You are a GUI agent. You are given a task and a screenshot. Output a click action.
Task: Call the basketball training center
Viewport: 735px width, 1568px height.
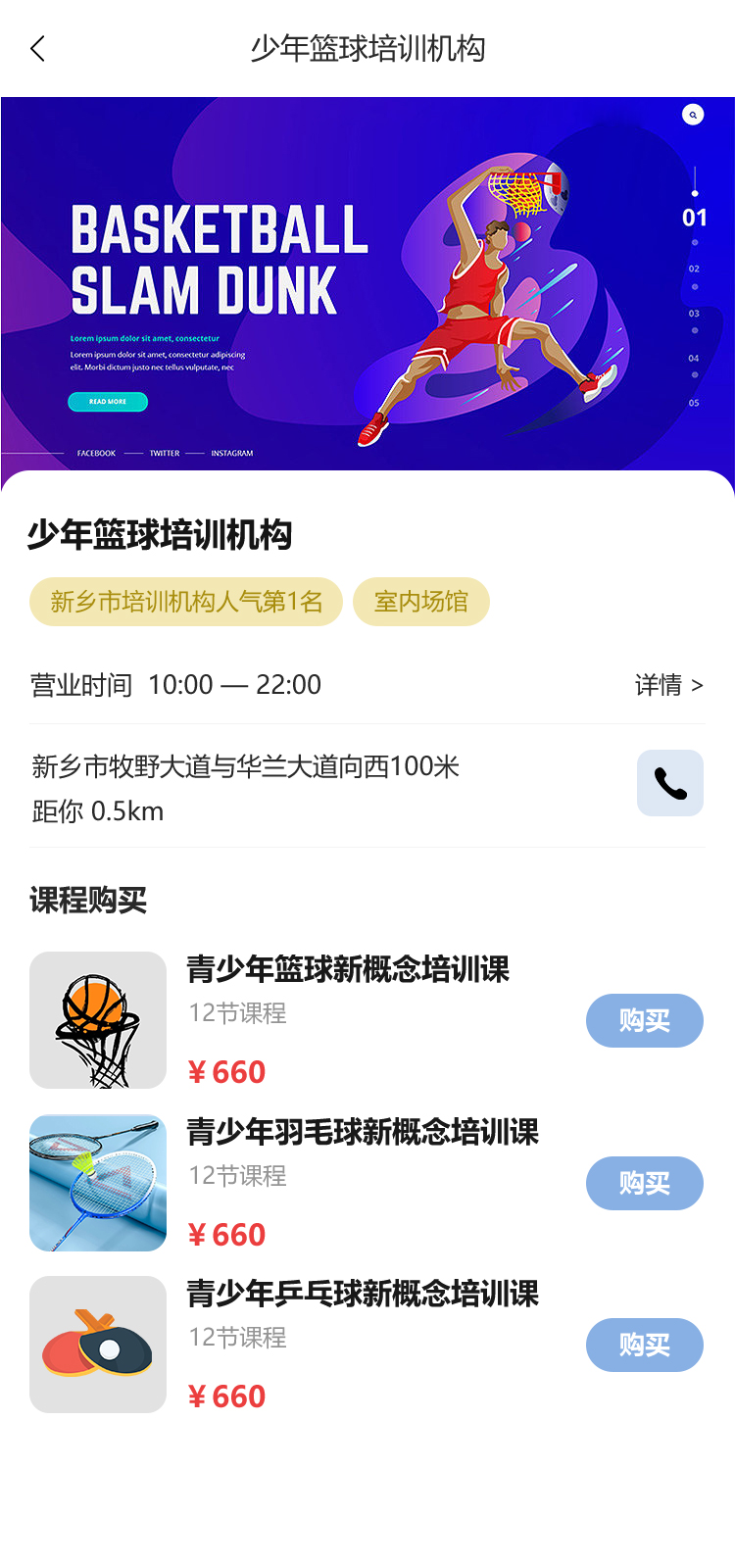[x=670, y=783]
